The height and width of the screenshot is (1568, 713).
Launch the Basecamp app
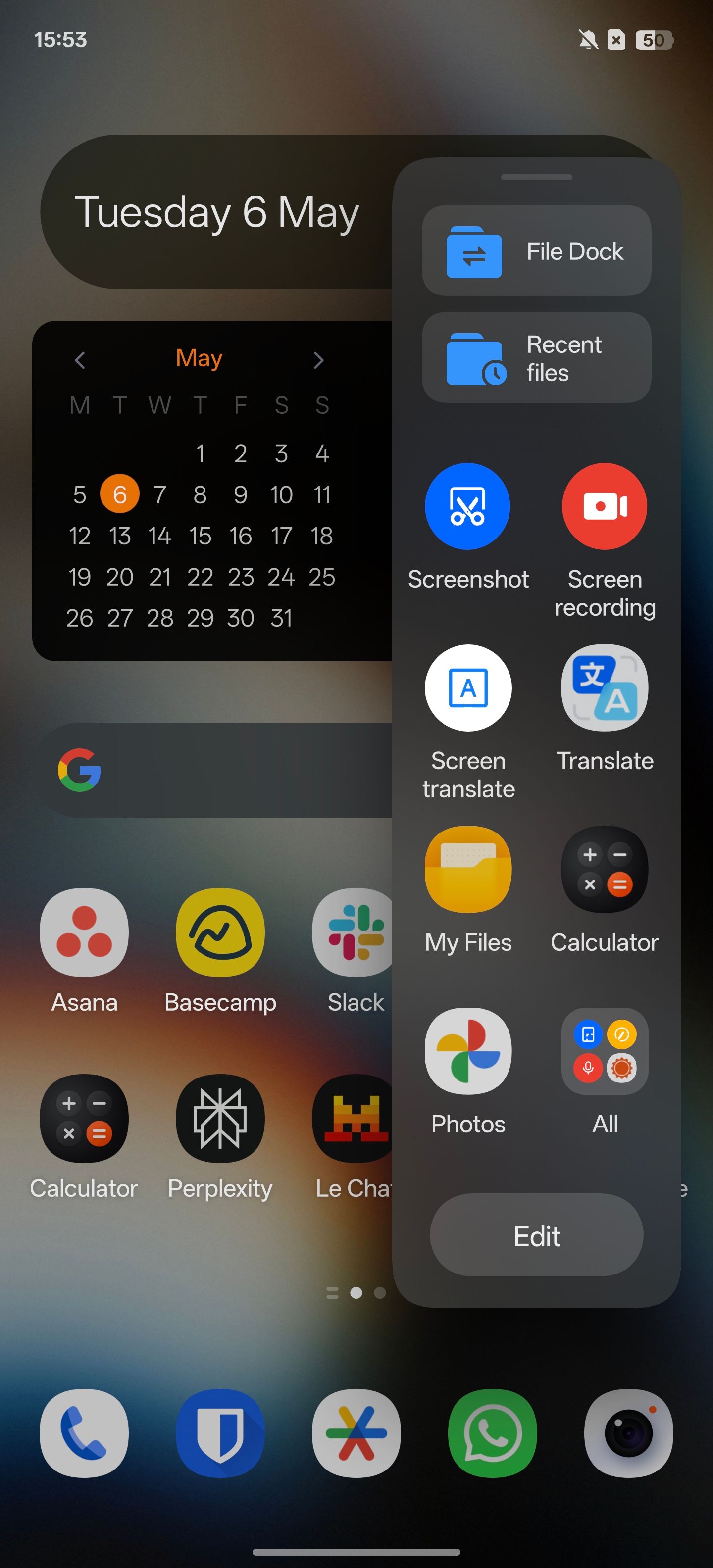point(220,932)
